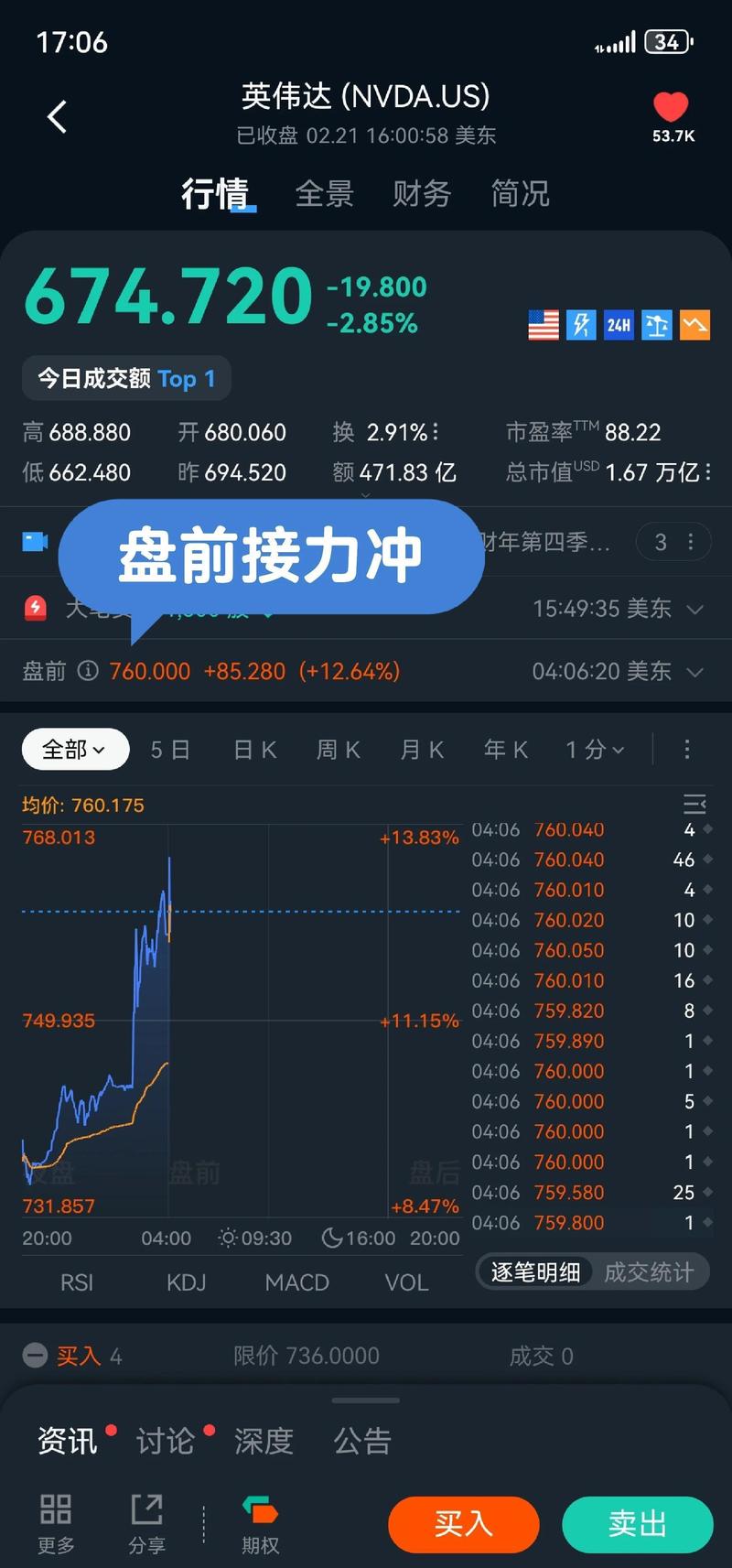Select the lightning quote-level icon
Screen dimensions: 732x1568
pos(581,325)
